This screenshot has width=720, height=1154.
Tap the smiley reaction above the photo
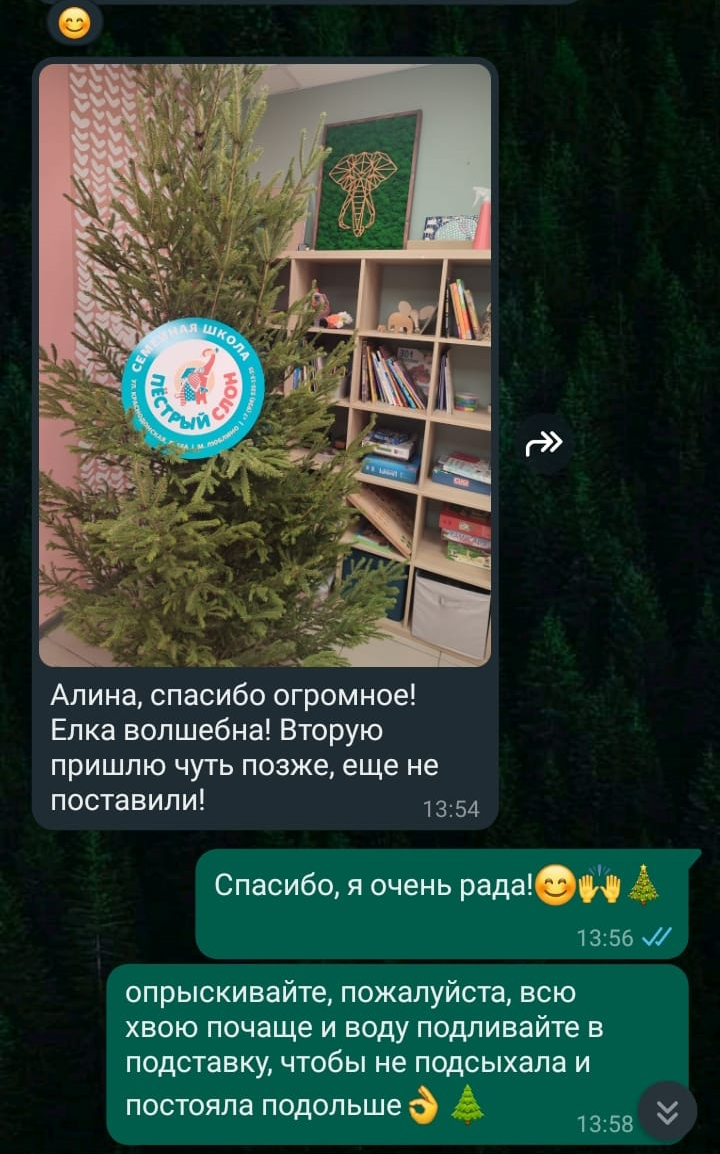coord(74,23)
